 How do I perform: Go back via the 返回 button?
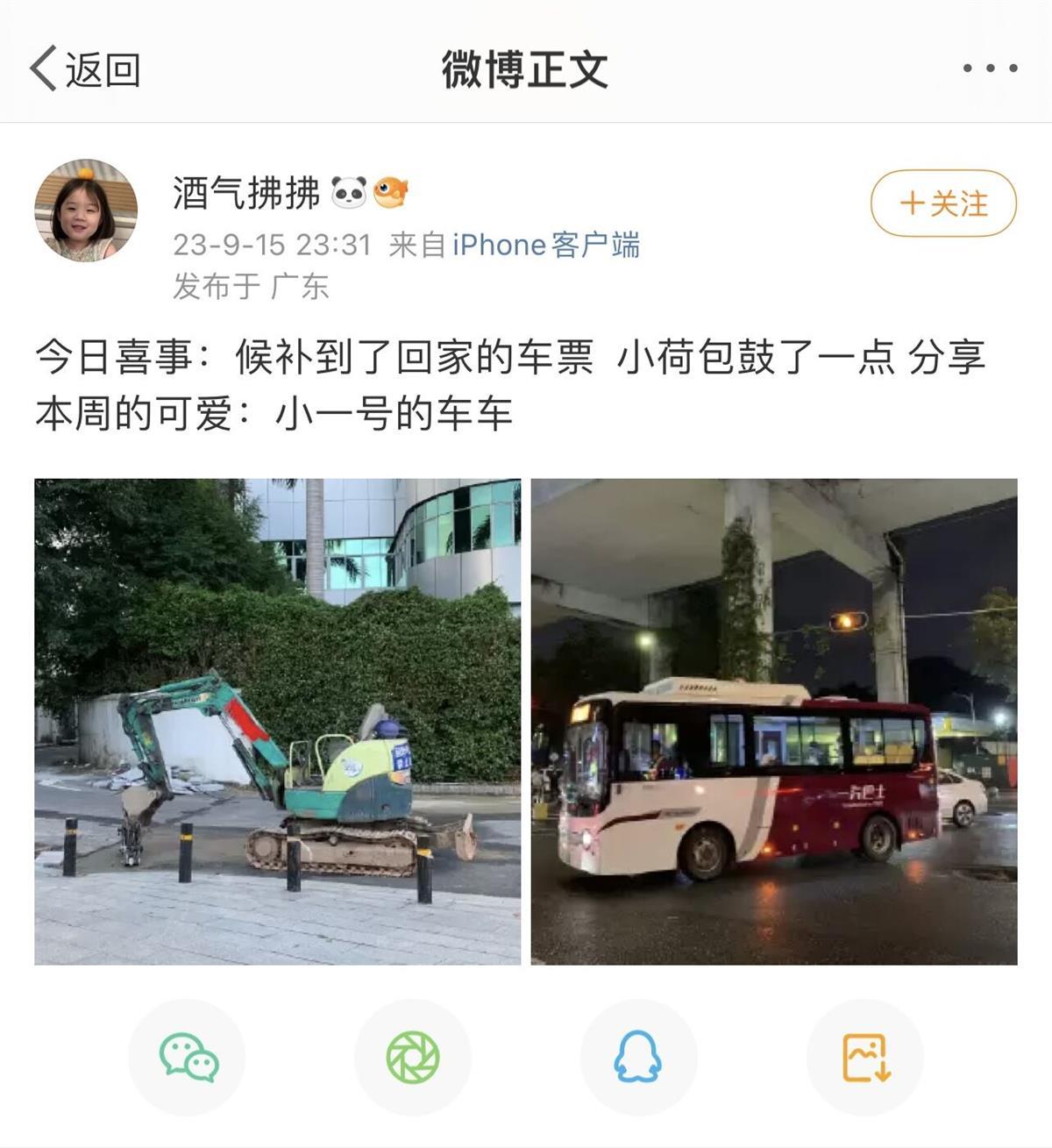[x=85, y=69]
